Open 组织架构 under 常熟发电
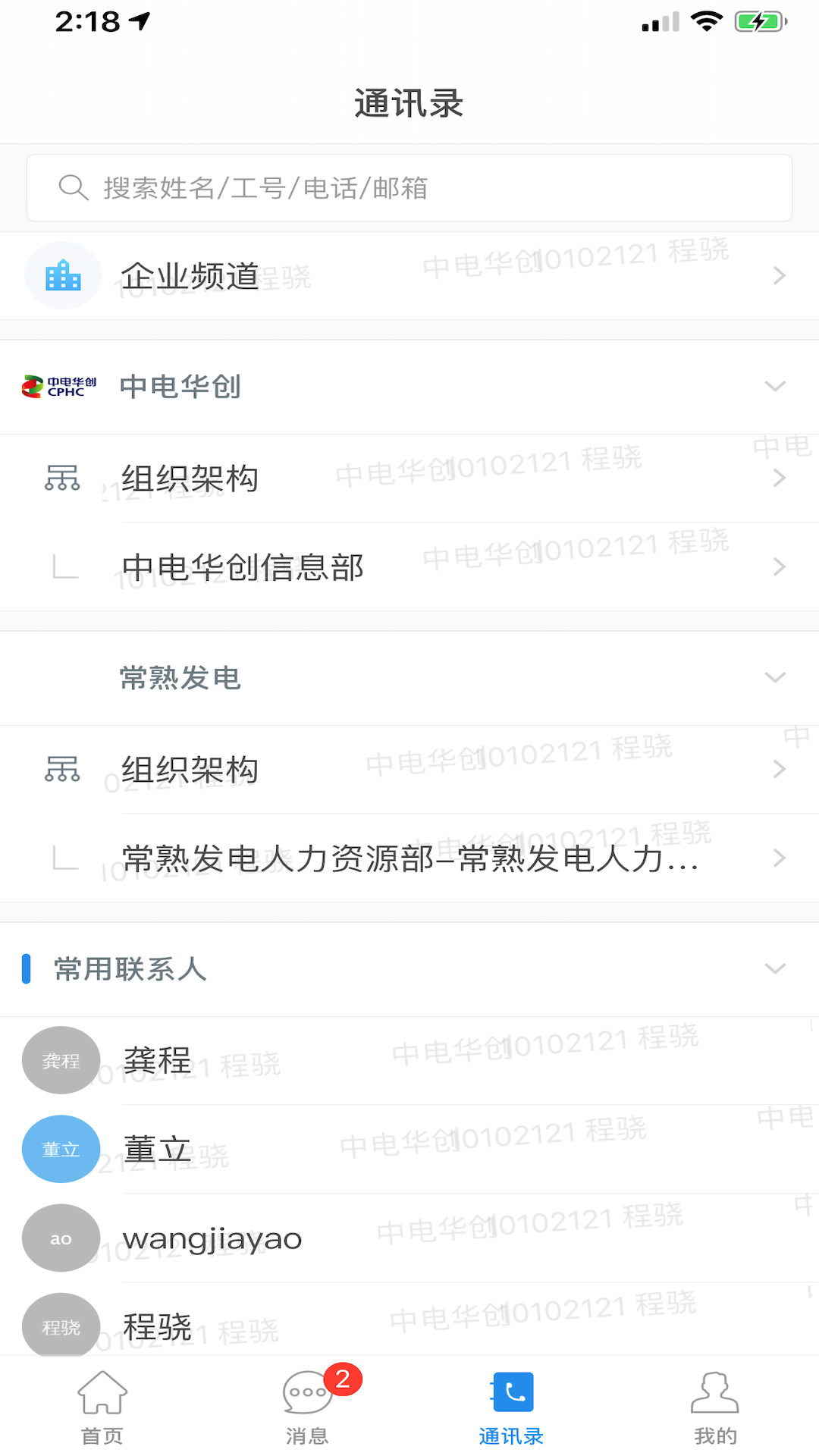Screen dimensions: 819x1456 [x=409, y=770]
